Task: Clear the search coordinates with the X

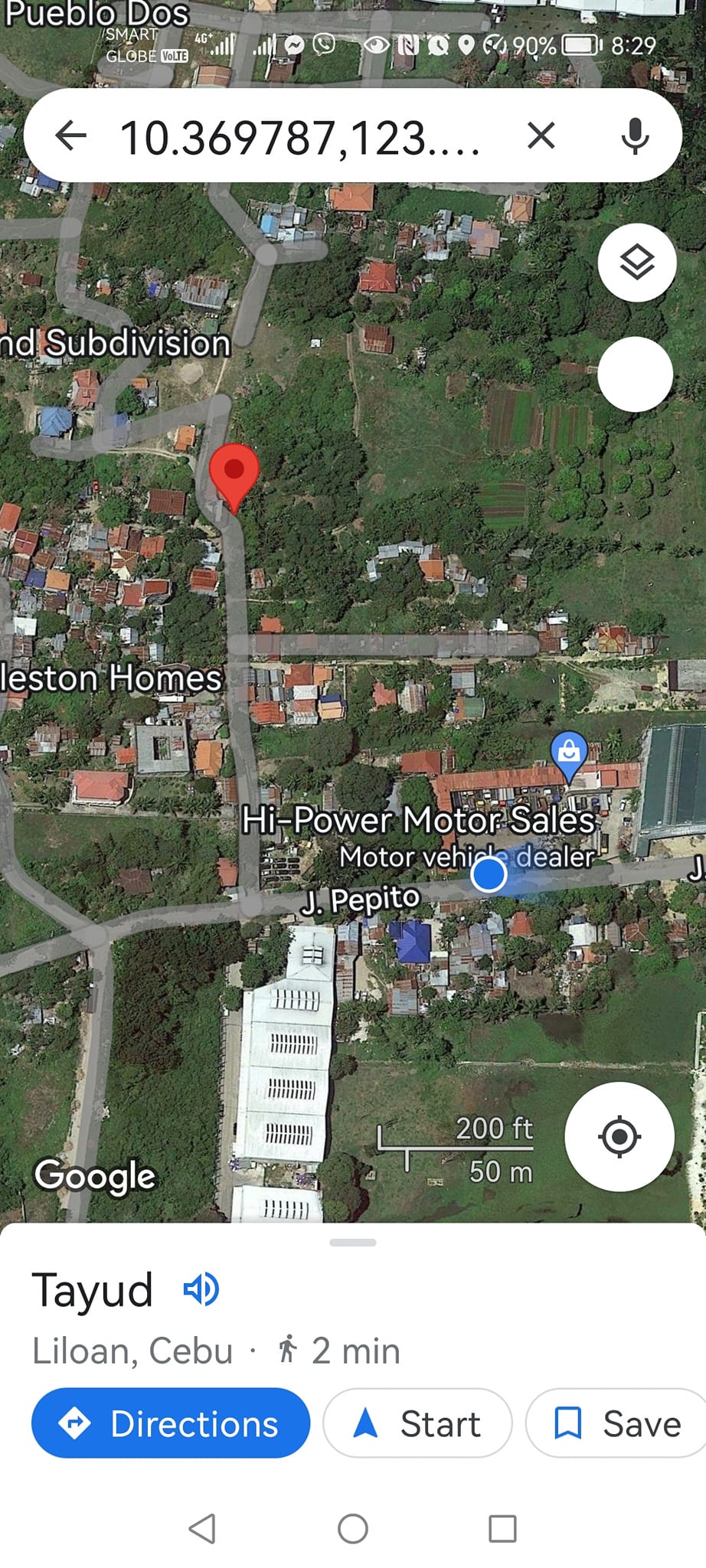Action: pyautogui.click(x=541, y=136)
